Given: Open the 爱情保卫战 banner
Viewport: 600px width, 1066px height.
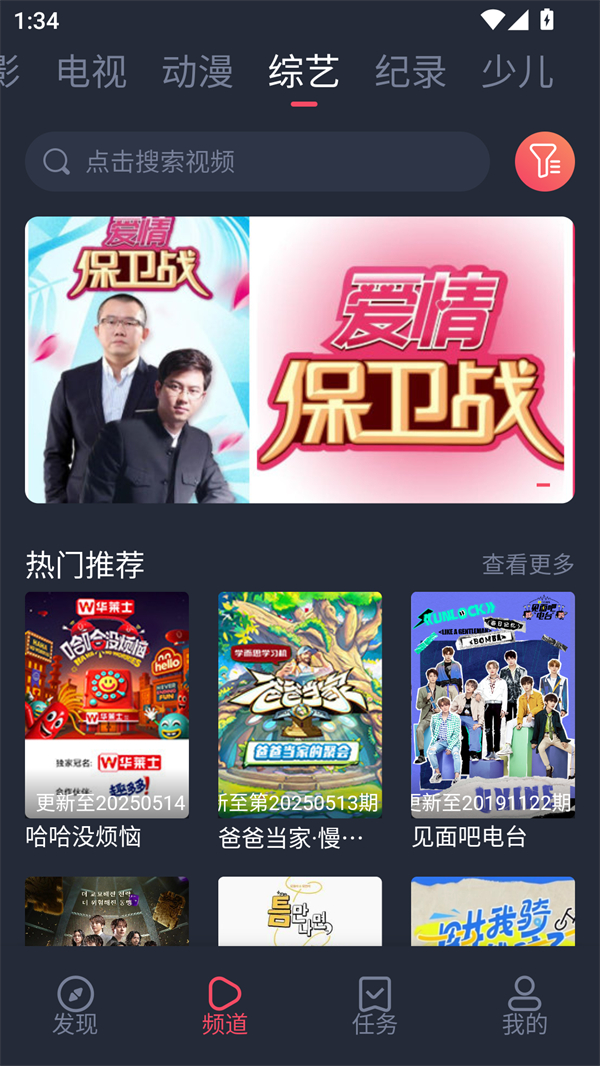Looking at the screenshot, I should [299, 360].
